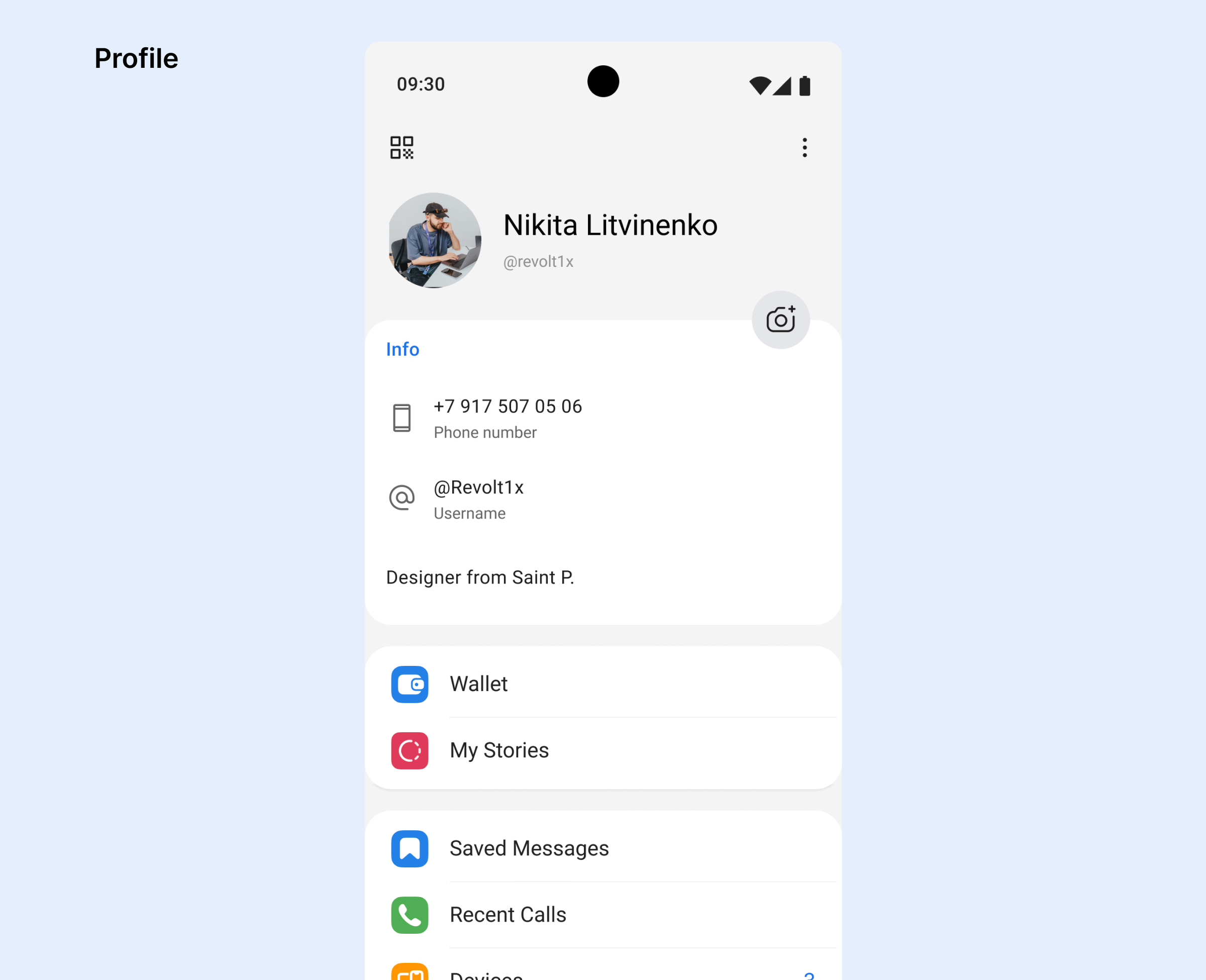The height and width of the screenshot is (980, 1206).
Task: Open My Stories
Action: tap(602, 750)
